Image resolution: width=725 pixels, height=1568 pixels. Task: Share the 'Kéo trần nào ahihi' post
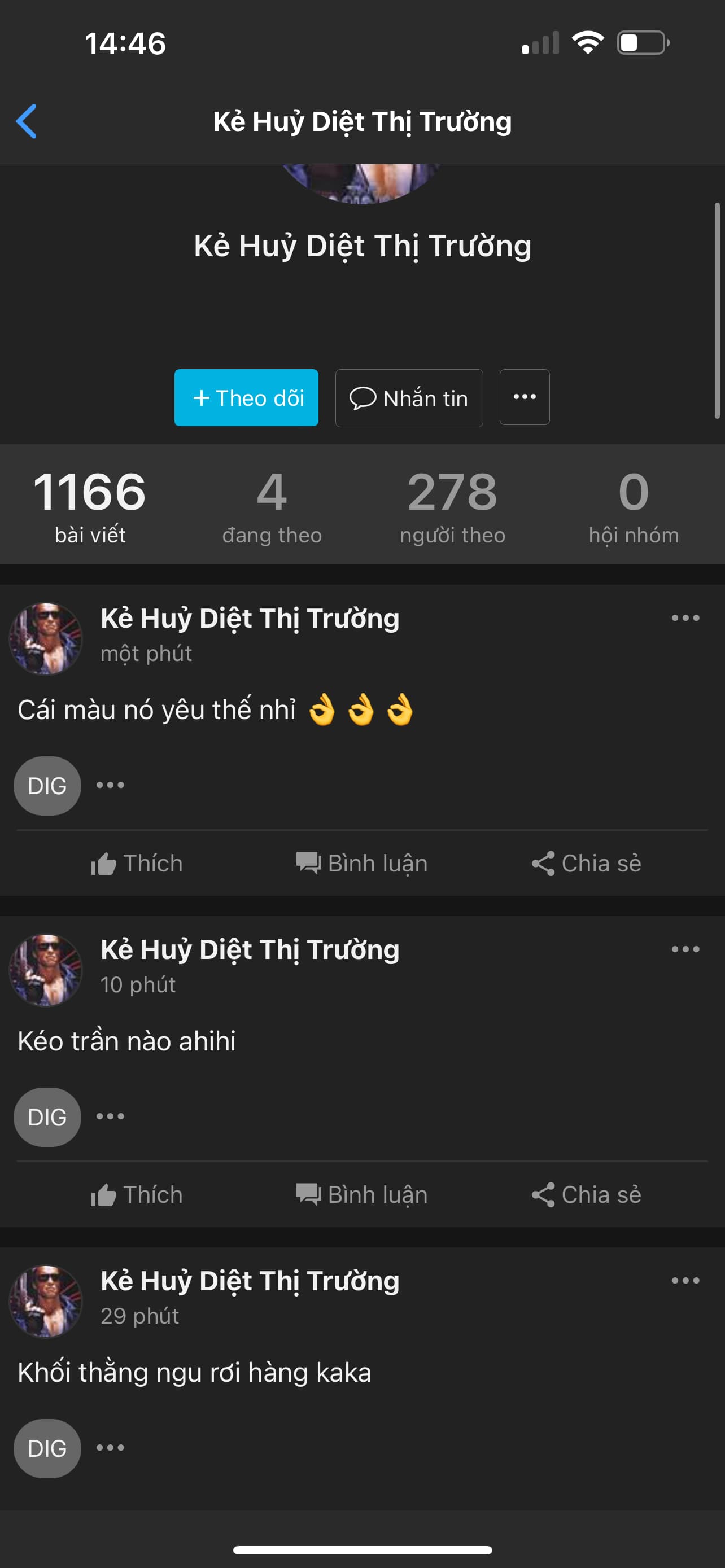pyautogui.click(x=586, y=1194)
